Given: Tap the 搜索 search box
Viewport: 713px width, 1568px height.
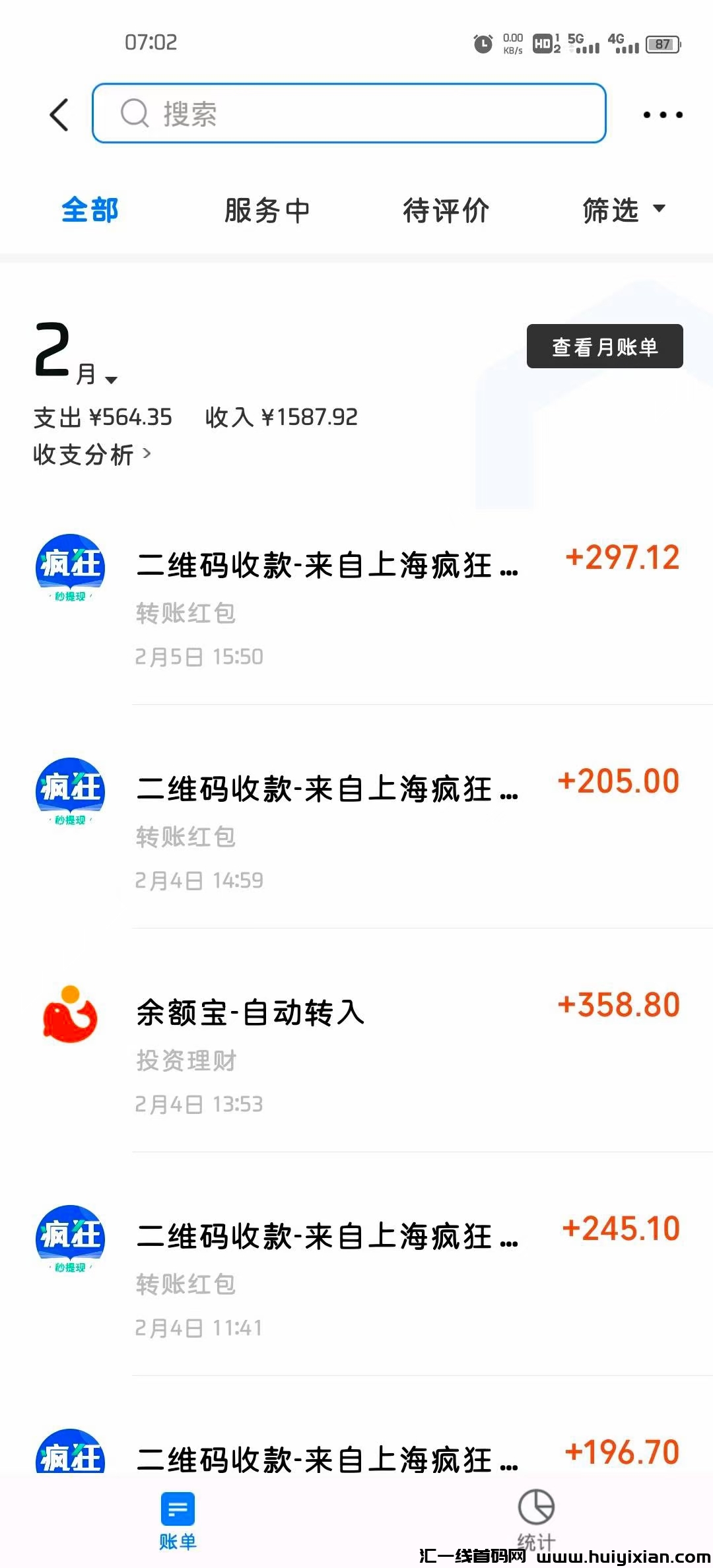Looking at the screenshot, I should click(349, 114).
